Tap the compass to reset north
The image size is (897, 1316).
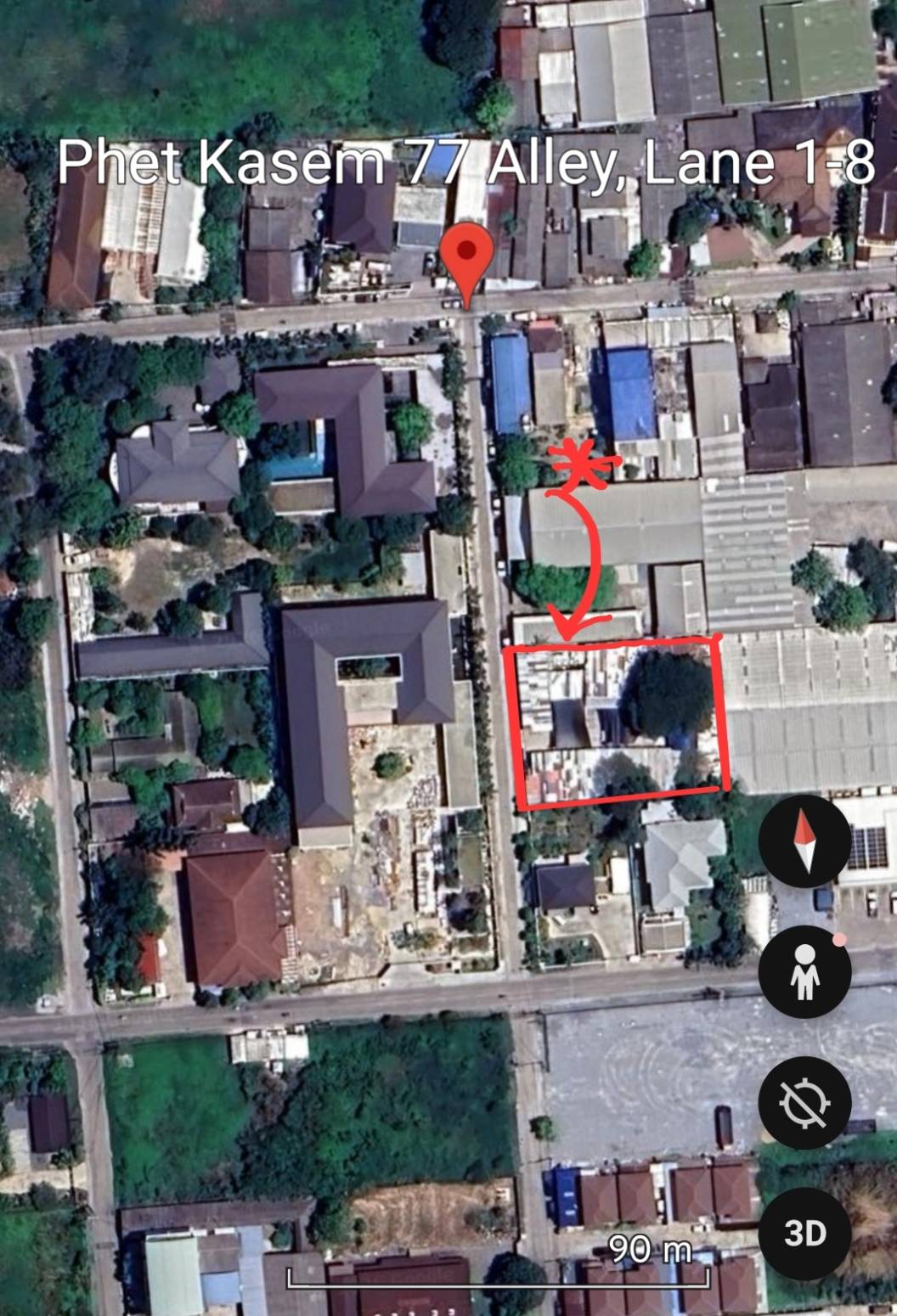pos(804,842)
